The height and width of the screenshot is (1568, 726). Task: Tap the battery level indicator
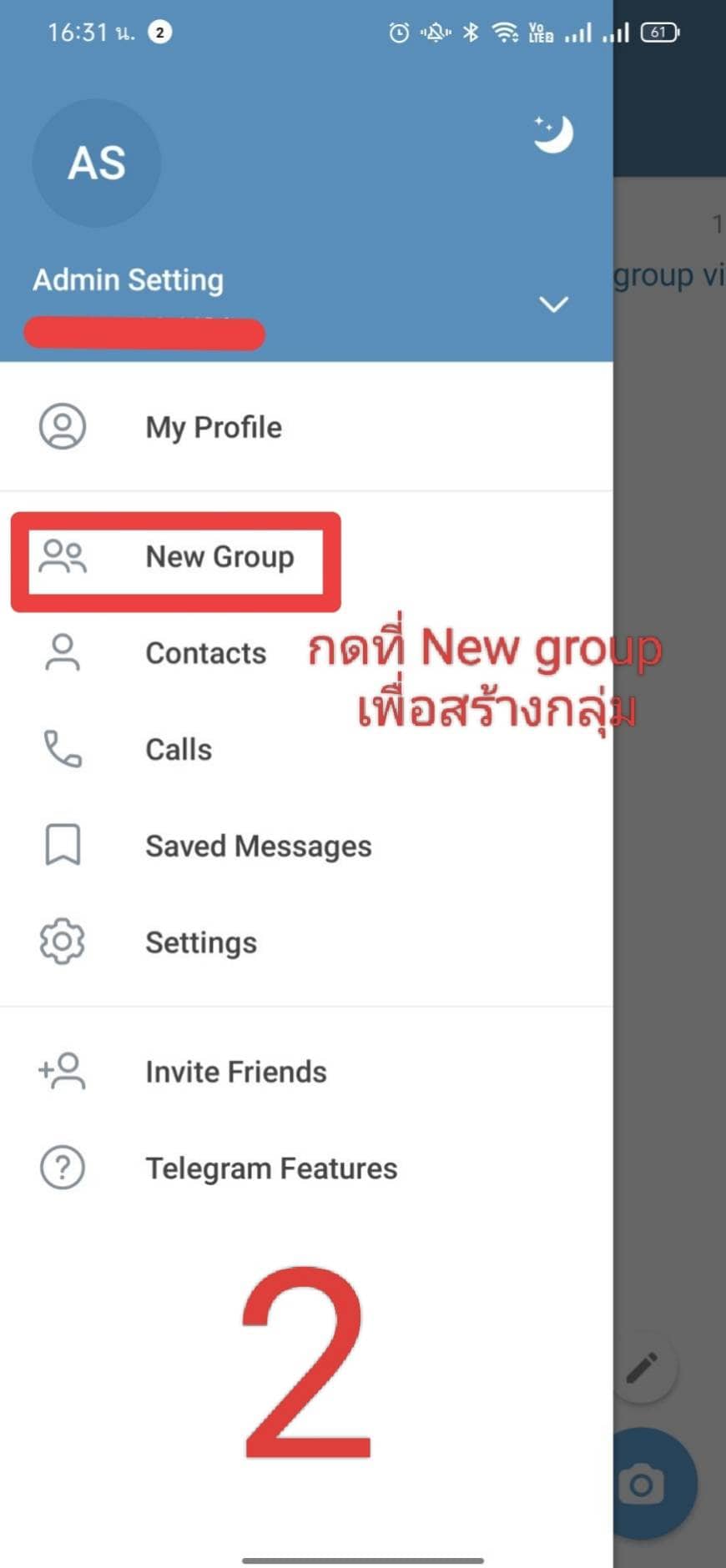point(658,32)
